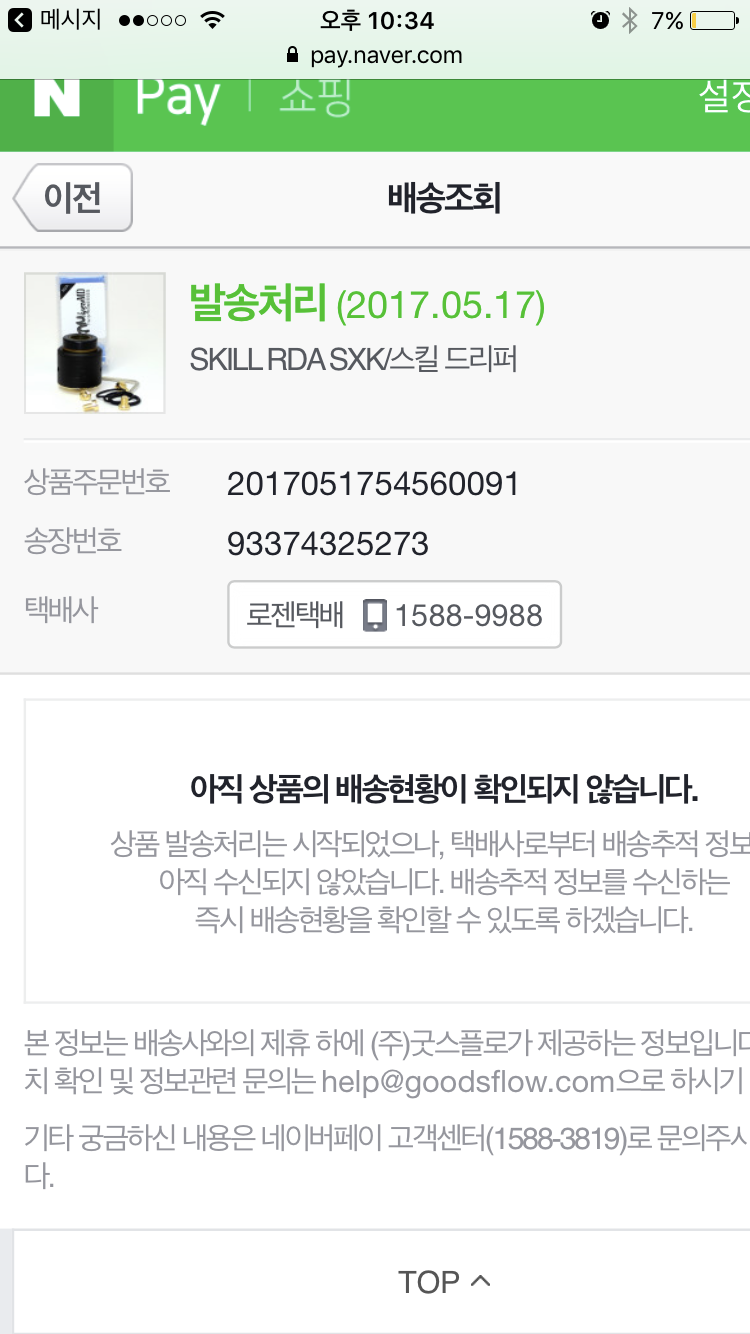Call courier 로젠택배 at 1588-9988

[x=394, y=614]
